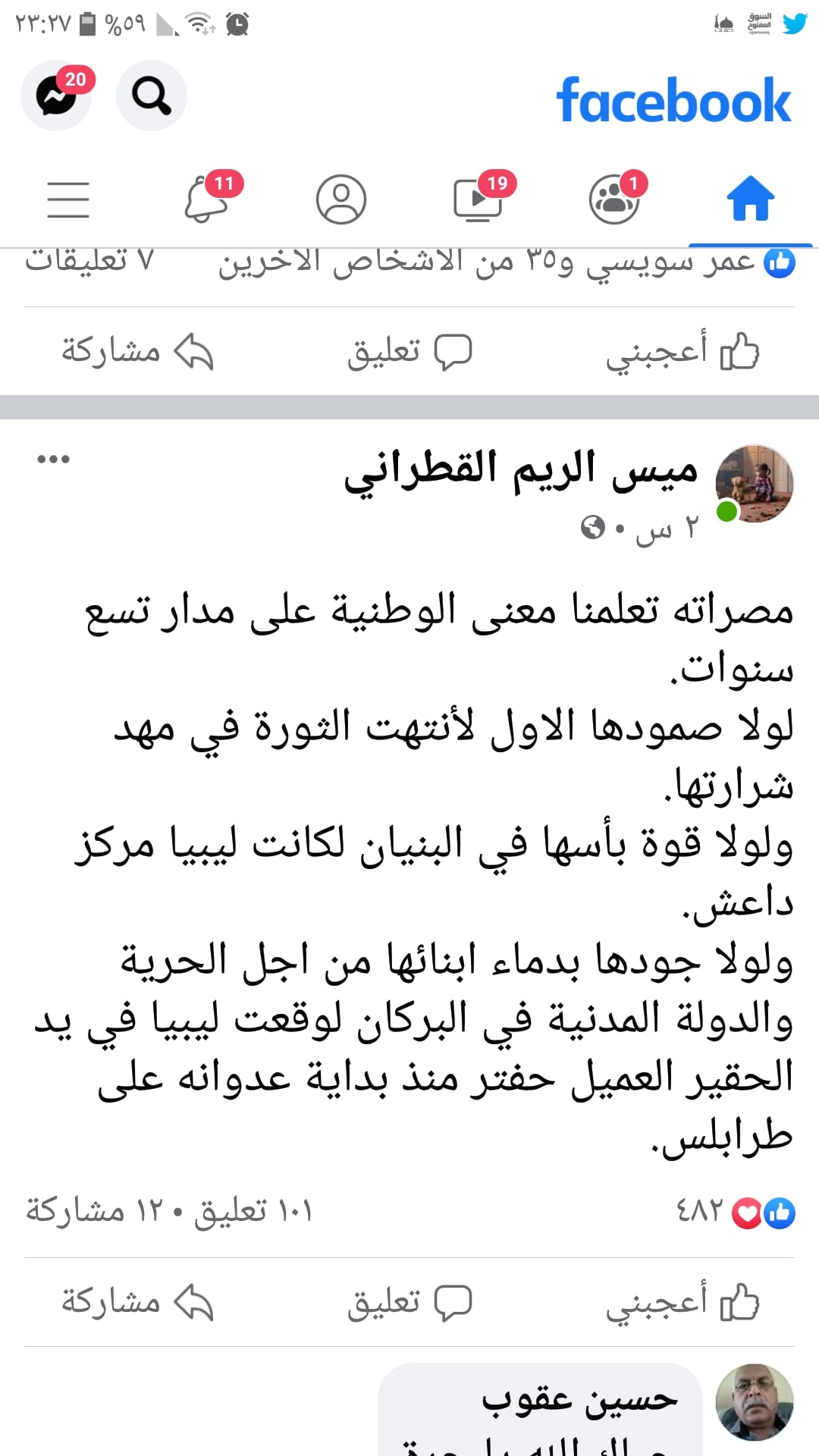The width and height of the screenshot is (819, 1456).
Task: Open the notifications bell tab
Action: click(206, 199)
